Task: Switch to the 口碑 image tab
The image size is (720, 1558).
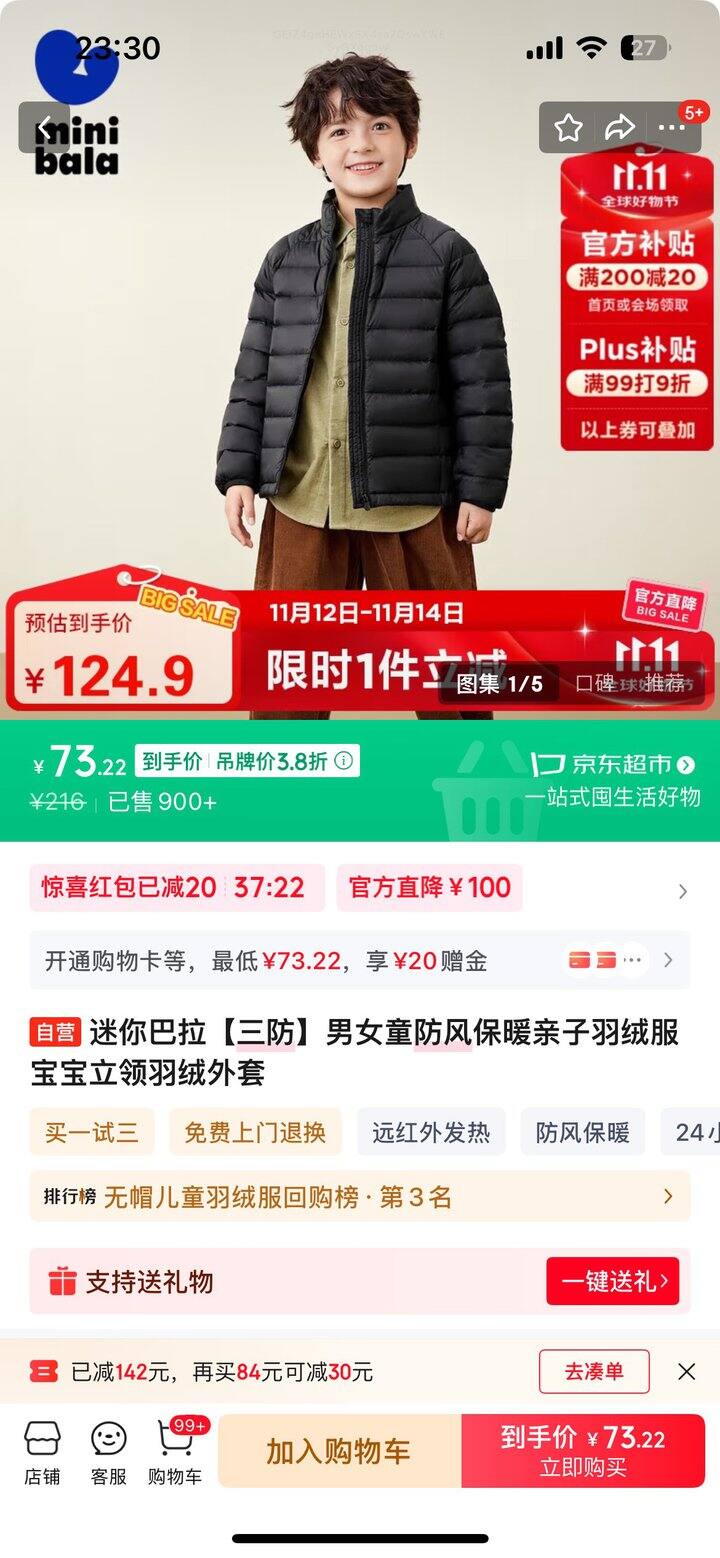Action: [x=595, y=684]
